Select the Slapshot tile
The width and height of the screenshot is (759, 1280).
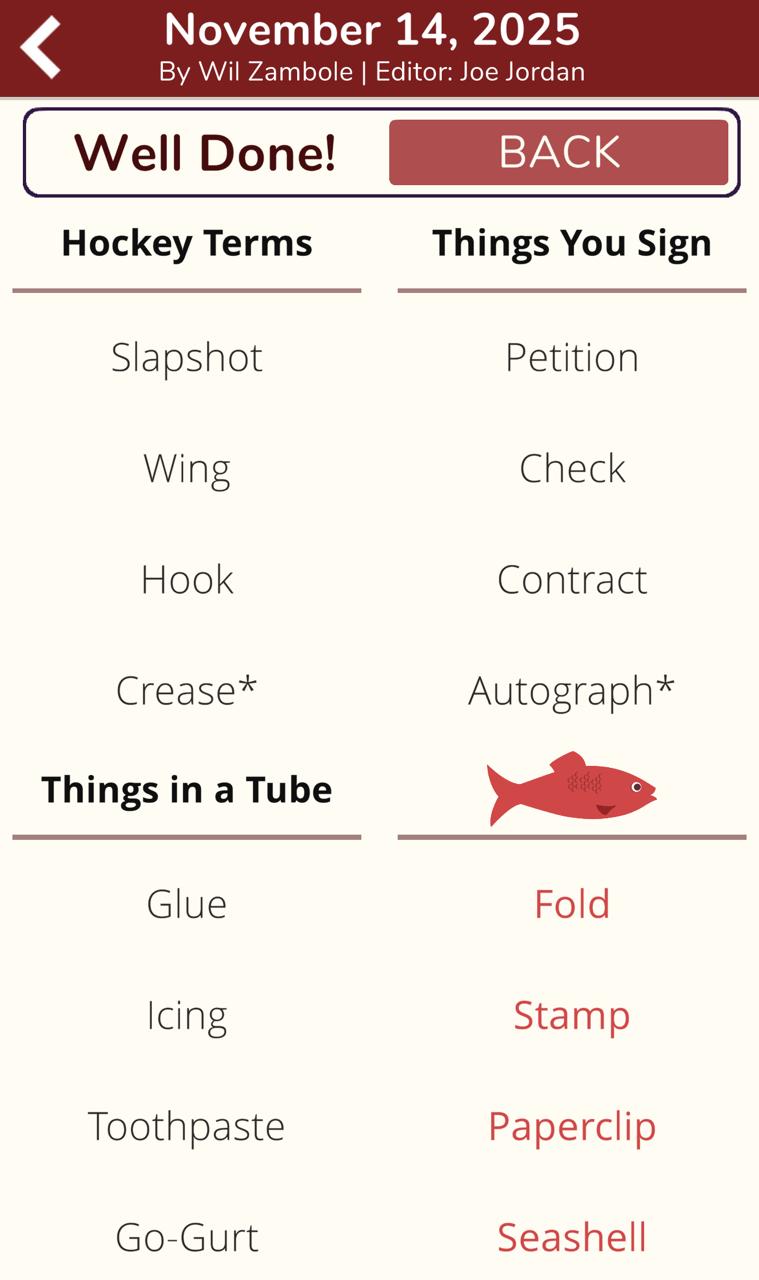pyautogui.click(x=187, y=357)
